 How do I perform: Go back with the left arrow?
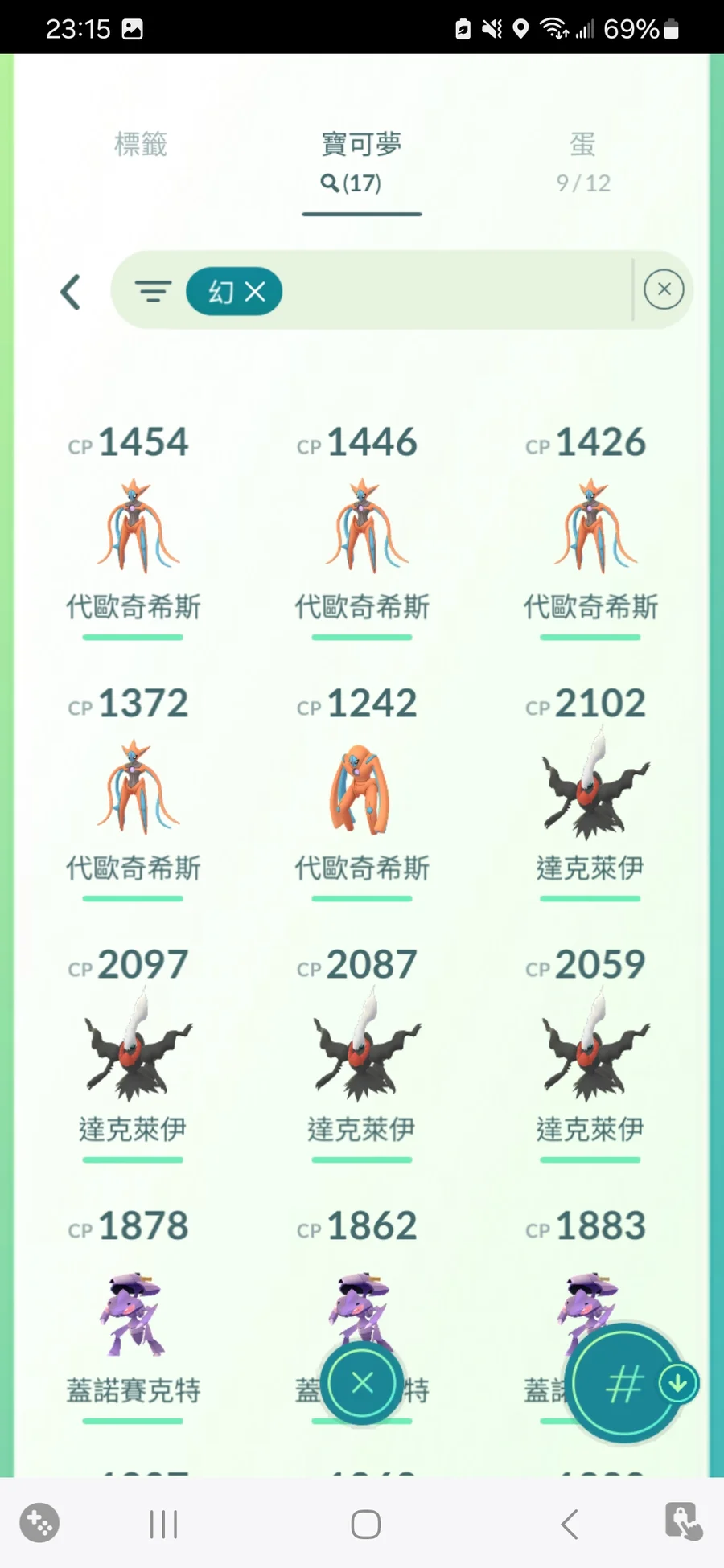coord(71,291)
